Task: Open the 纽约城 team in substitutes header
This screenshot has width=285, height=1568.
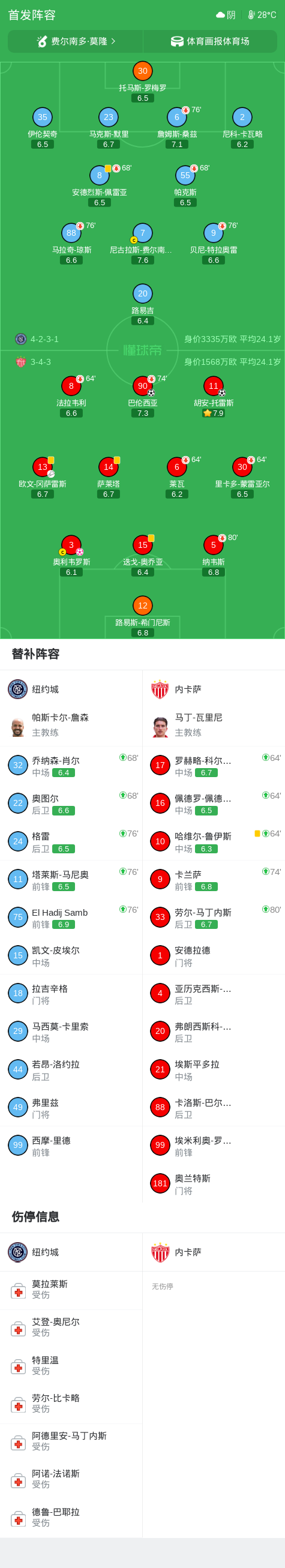Action: click(x=71, y=689)
